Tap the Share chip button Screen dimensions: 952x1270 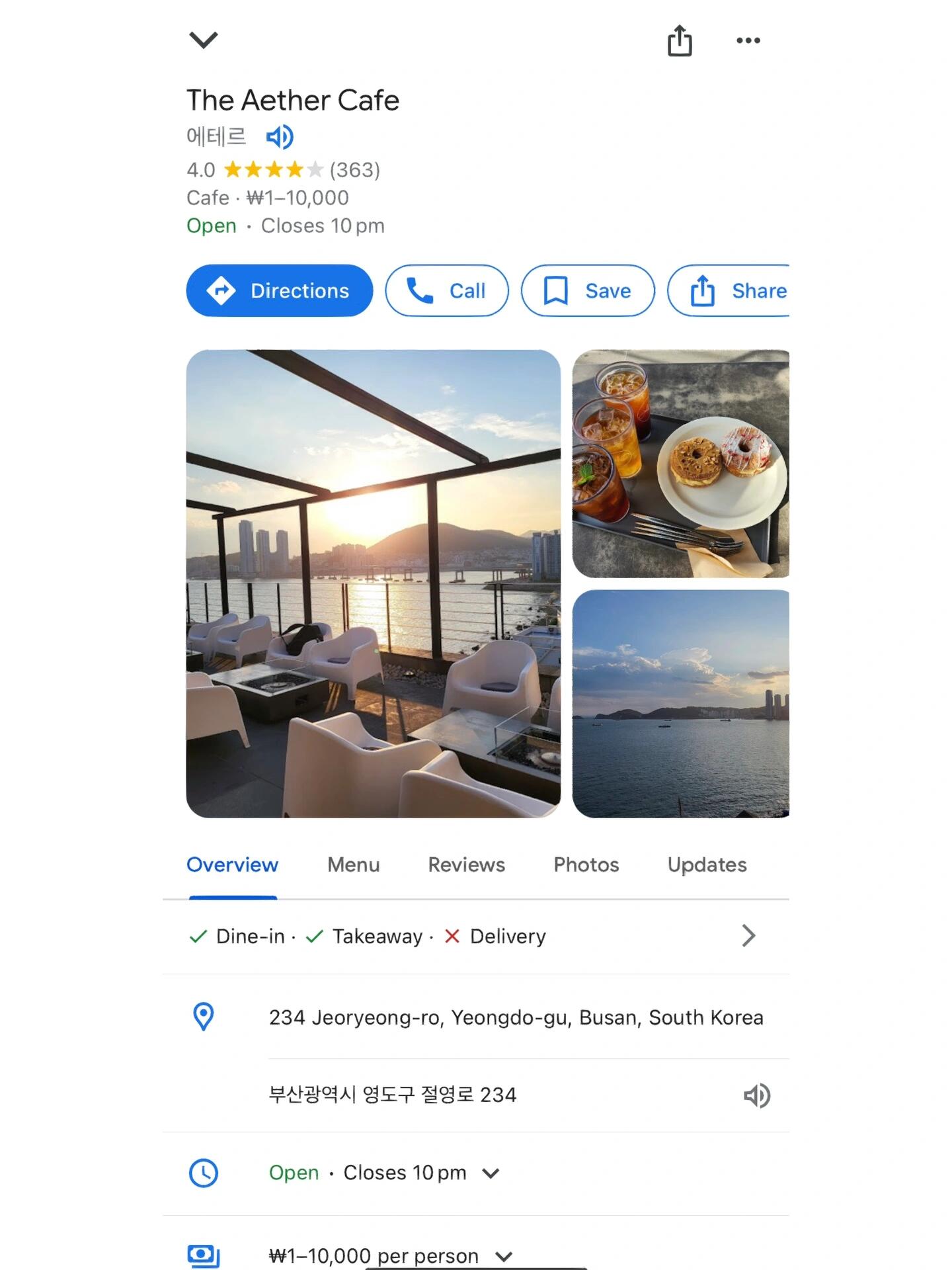coord(734,290)
